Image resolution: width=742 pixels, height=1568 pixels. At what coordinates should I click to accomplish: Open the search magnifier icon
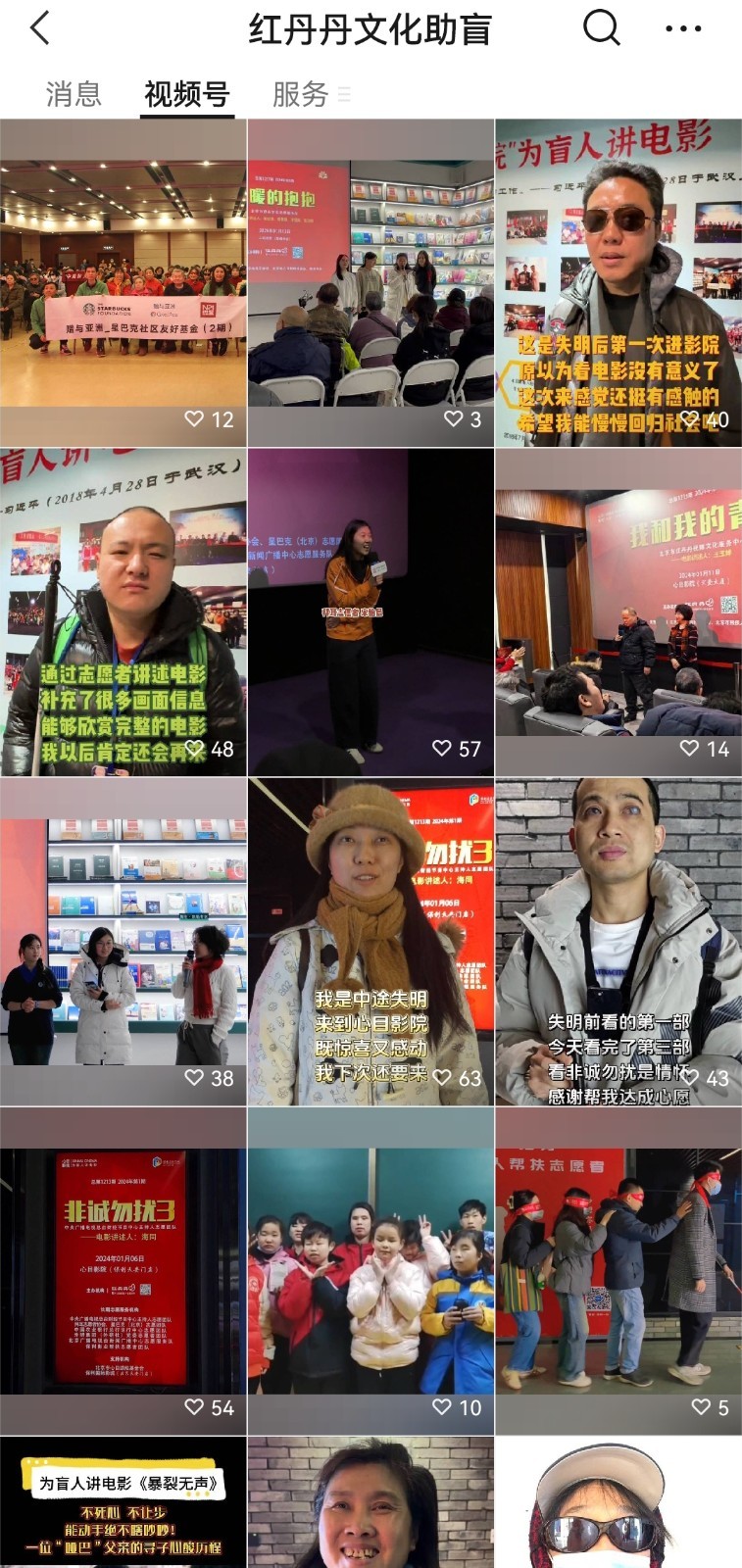coord(601,28)
